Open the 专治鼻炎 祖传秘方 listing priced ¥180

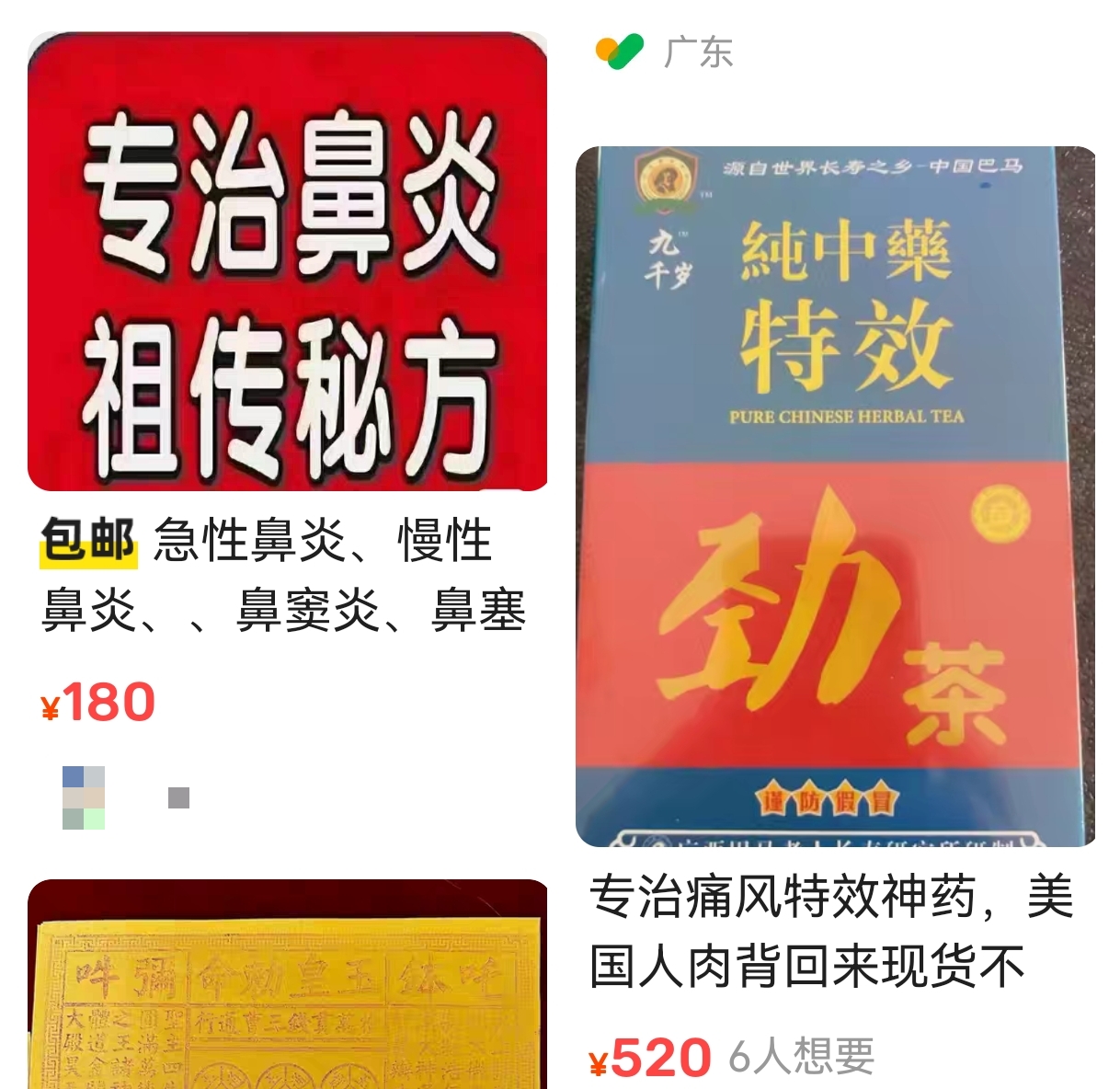click(288, 263)
